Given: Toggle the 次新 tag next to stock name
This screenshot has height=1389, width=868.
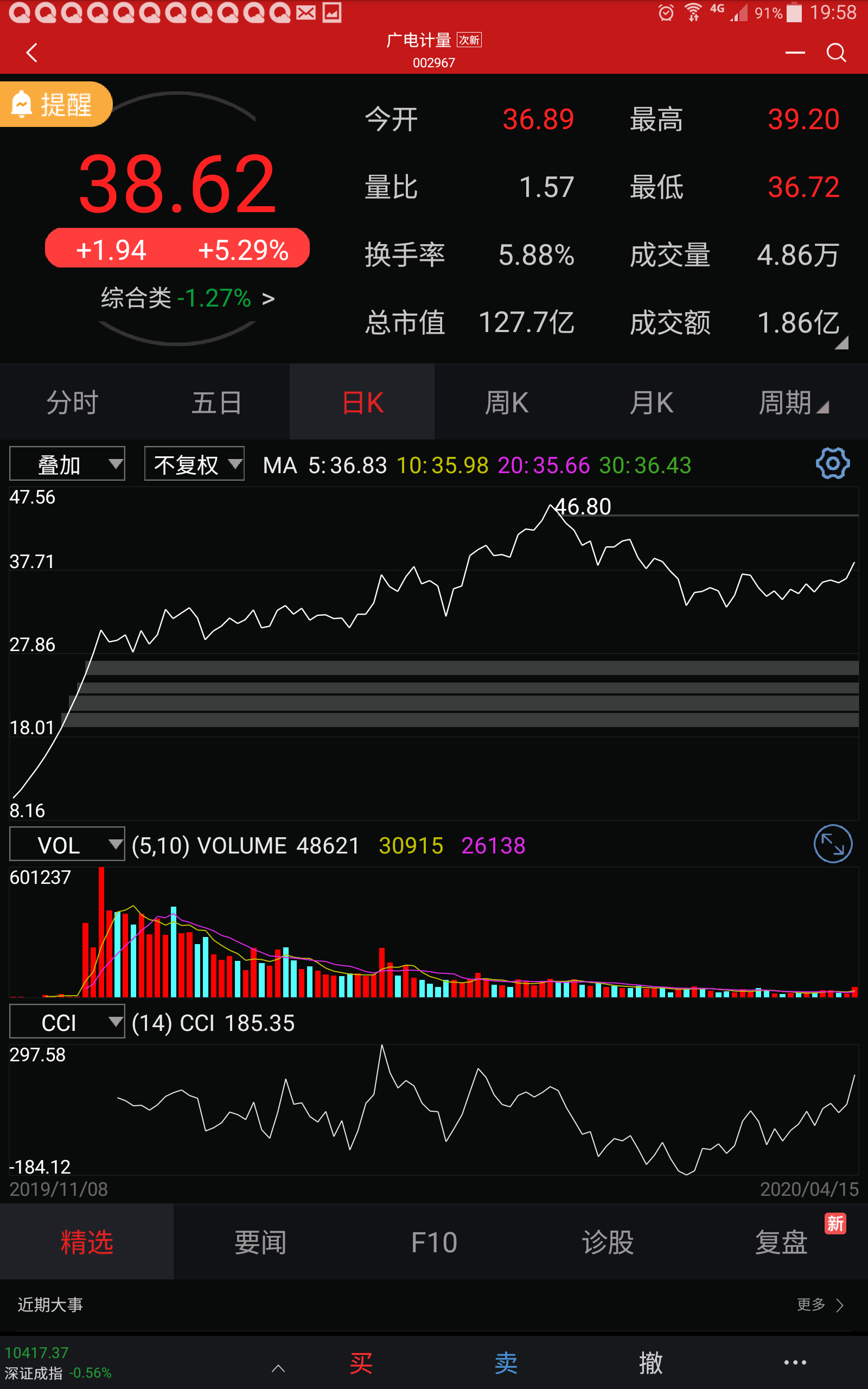Looking at the screenshot, I should point(468,41).
